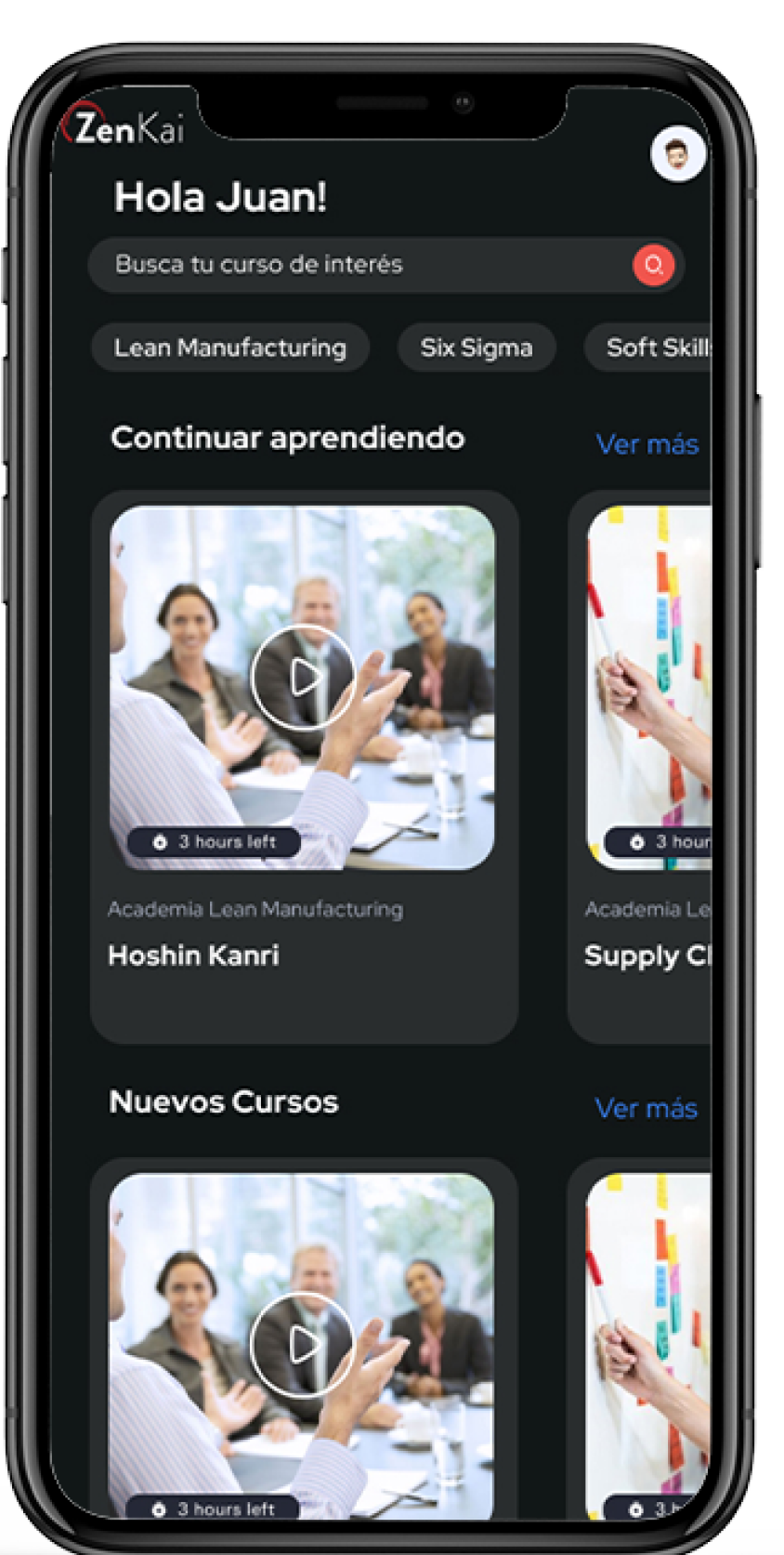Open 'Ver más' beside Continuar aprendiendo

[647, 444]
